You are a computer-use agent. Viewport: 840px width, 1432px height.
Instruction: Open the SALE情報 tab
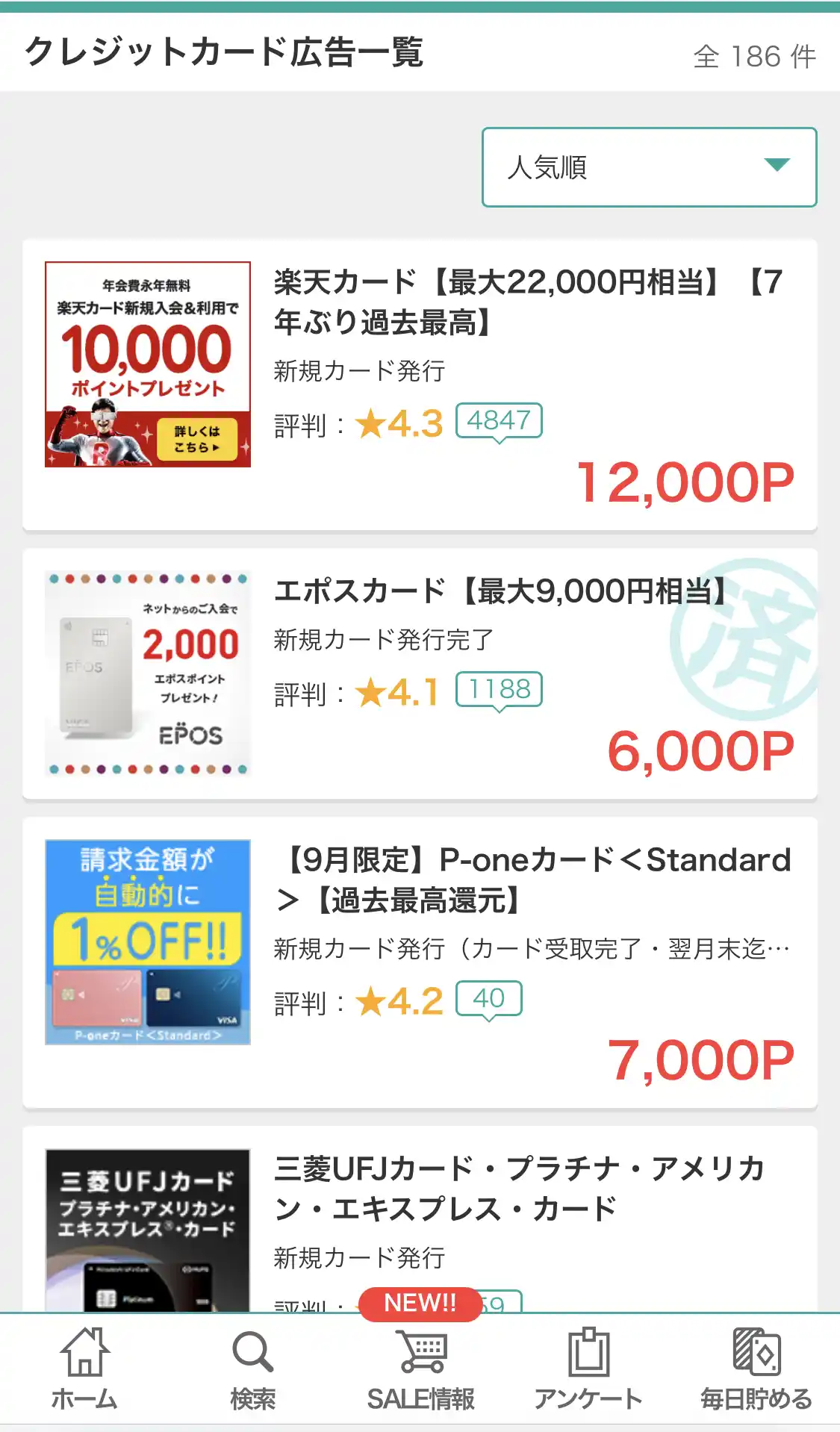[x=420, y=1370]
